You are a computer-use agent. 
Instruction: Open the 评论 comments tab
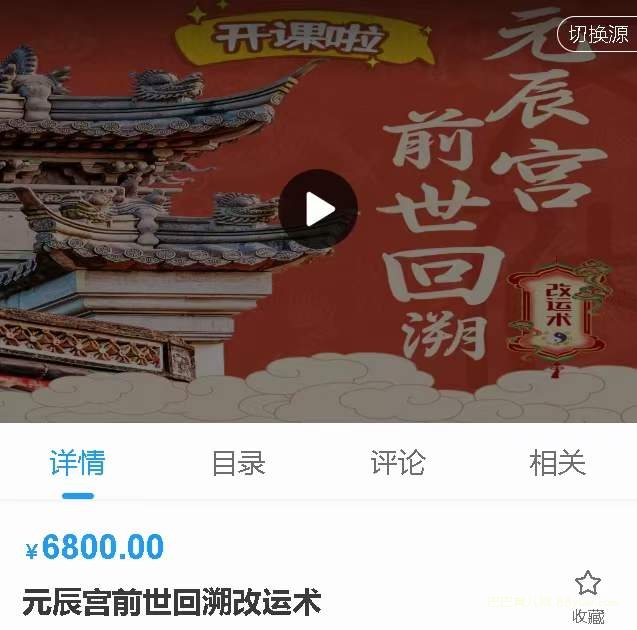[x=397, y=463]
